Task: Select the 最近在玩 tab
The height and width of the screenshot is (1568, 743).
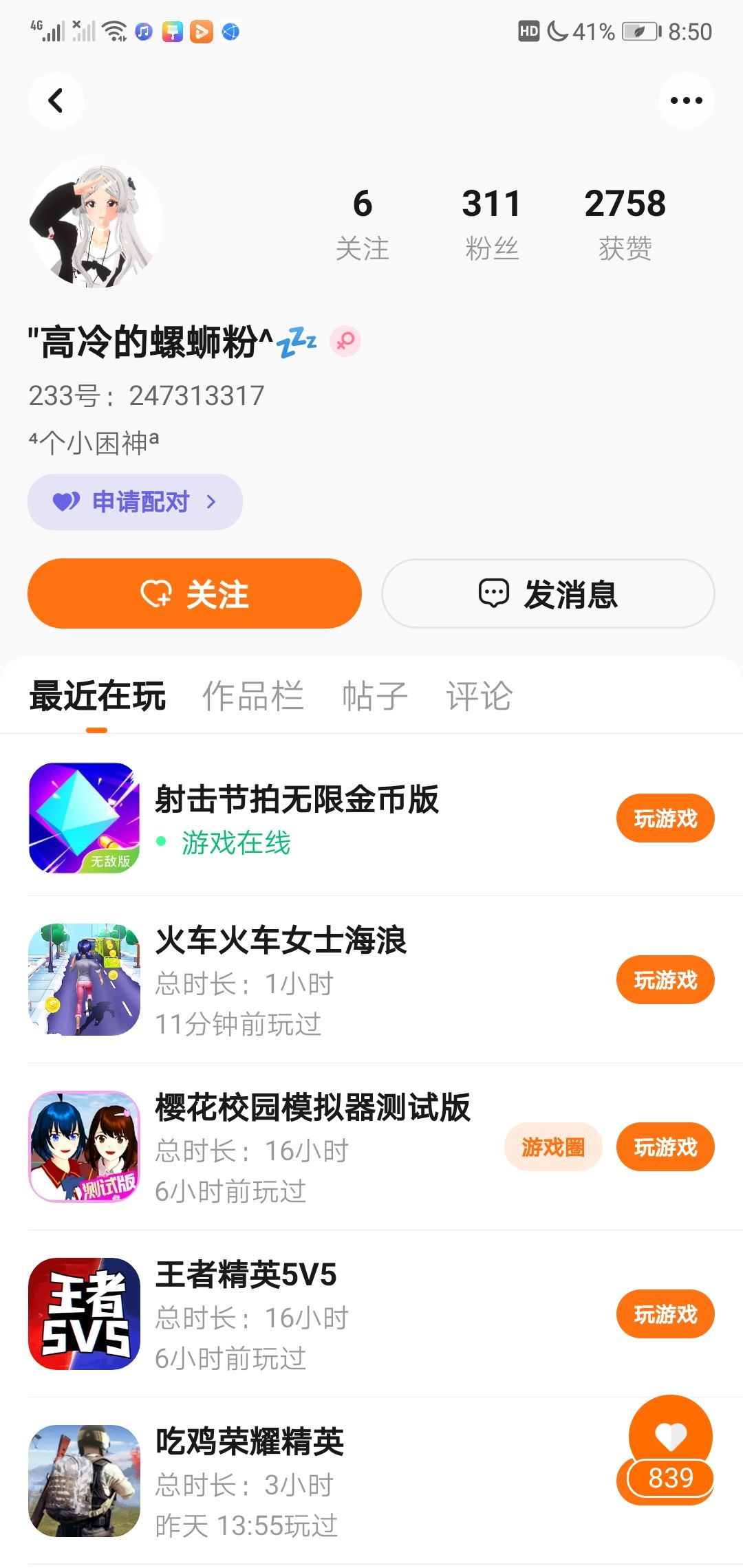Action: 97,695
